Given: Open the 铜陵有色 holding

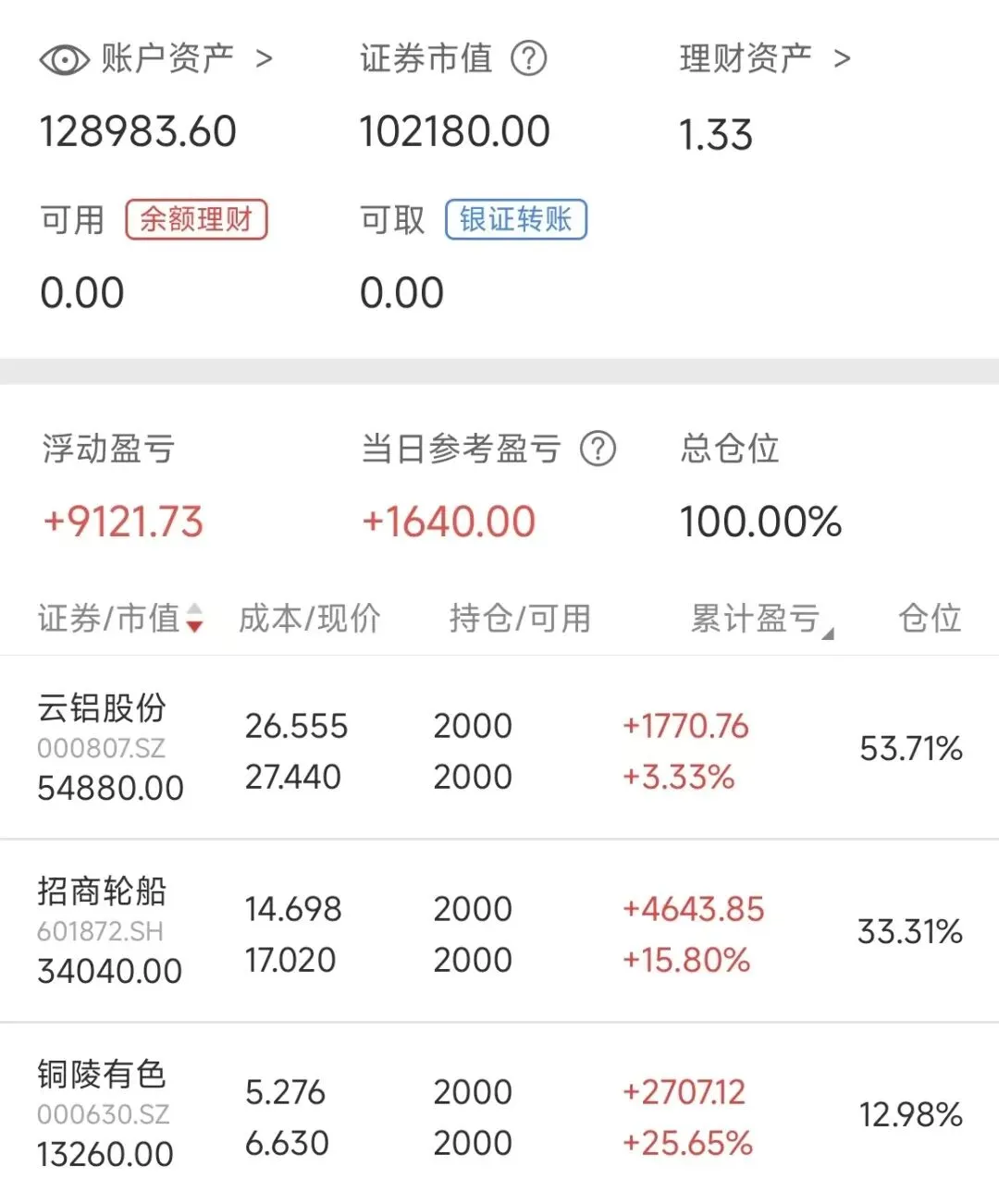Looking at the screenshot, I should point(499,1114).
